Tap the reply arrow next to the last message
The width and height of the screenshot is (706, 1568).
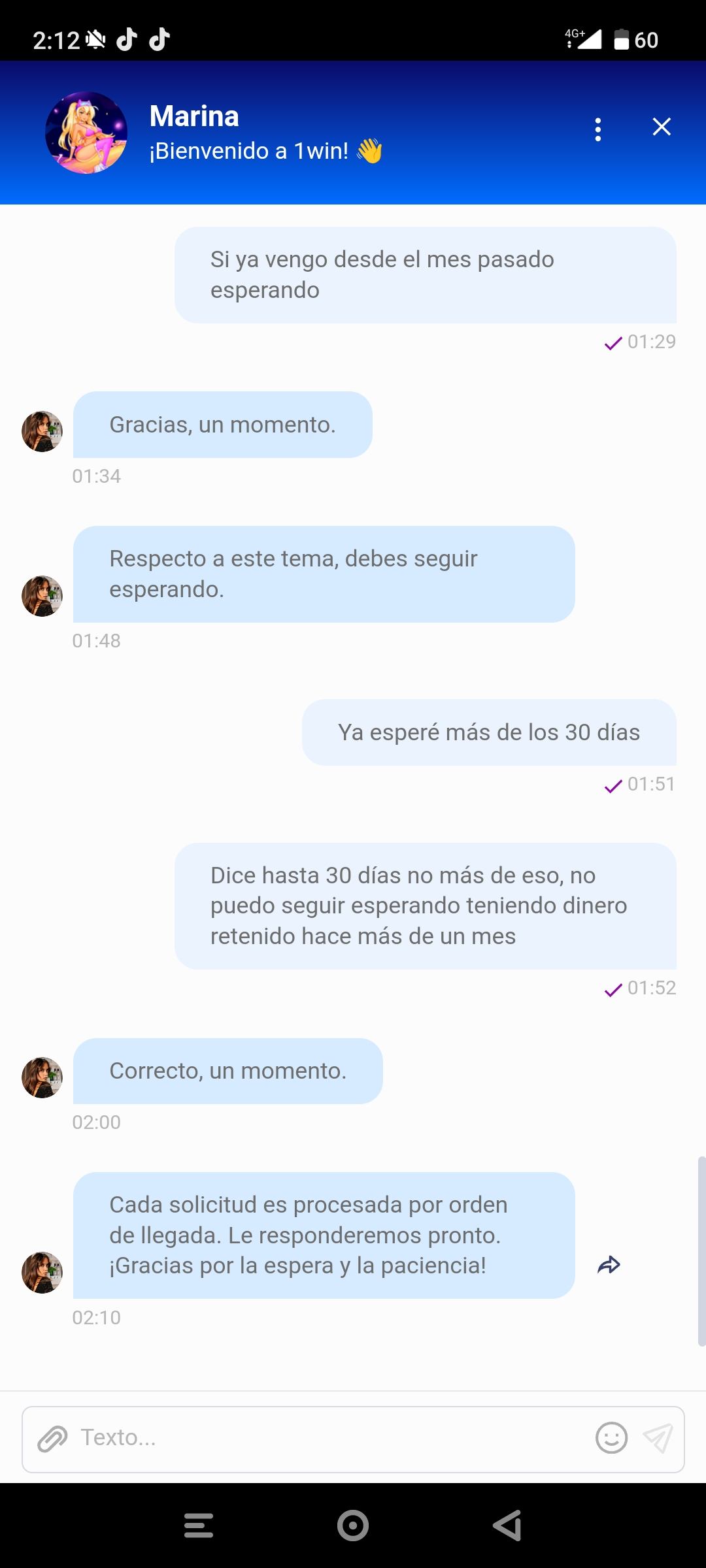[609, 1266]
